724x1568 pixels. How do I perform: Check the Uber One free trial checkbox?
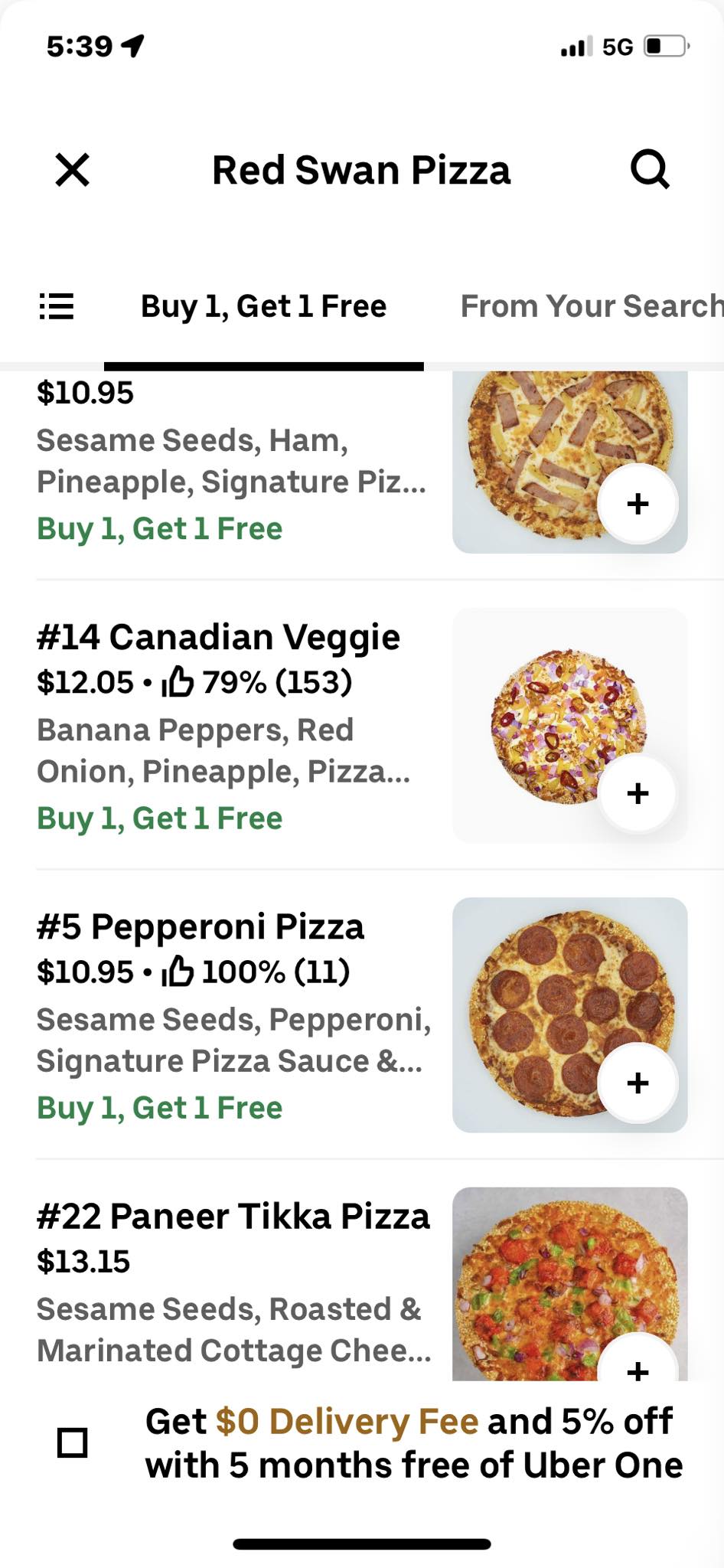[73, 1443]
